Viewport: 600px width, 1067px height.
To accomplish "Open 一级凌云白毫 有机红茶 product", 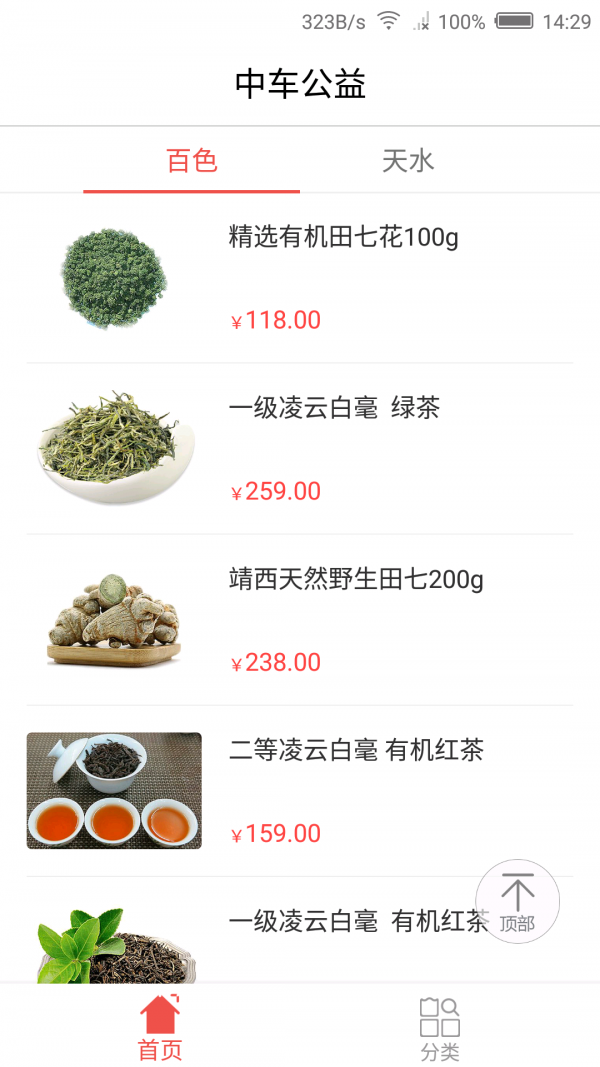I will click(x=340, y=922).
